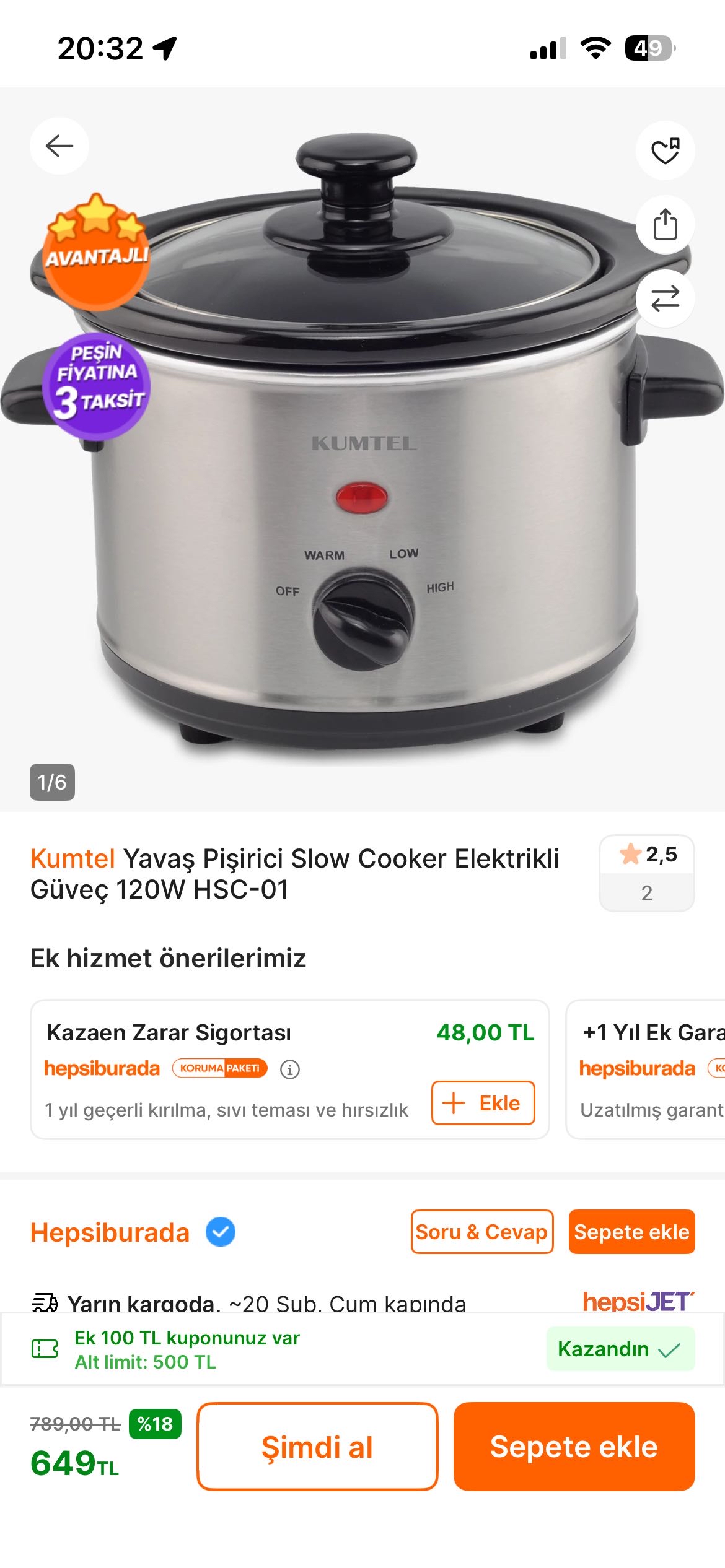The height and width of the screenshot is (1568, 725).
Task: Open the Kumtel brand link
Action: pos(72,858)
